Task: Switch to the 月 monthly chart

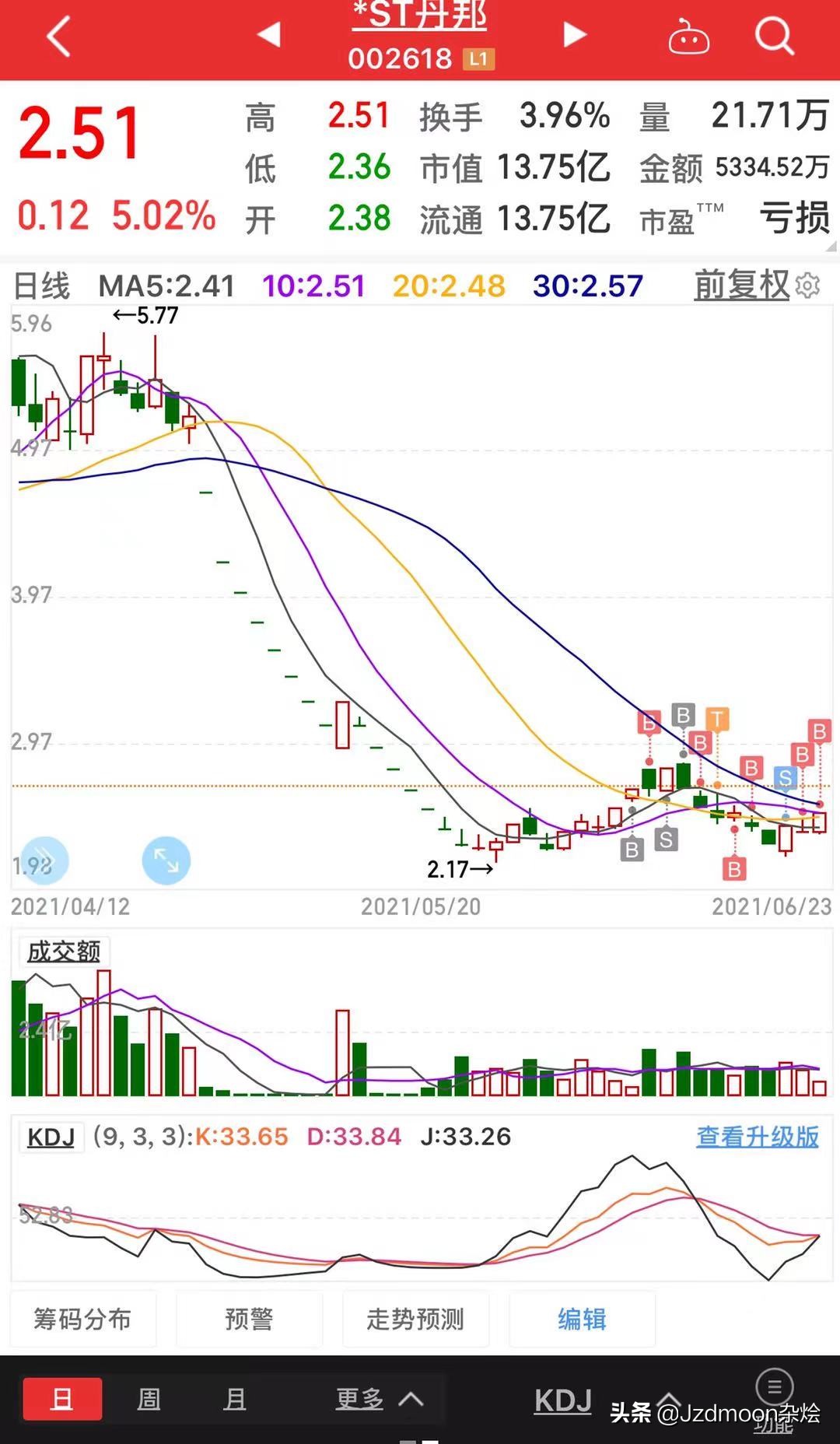Action: click(x=234, y=1399)
